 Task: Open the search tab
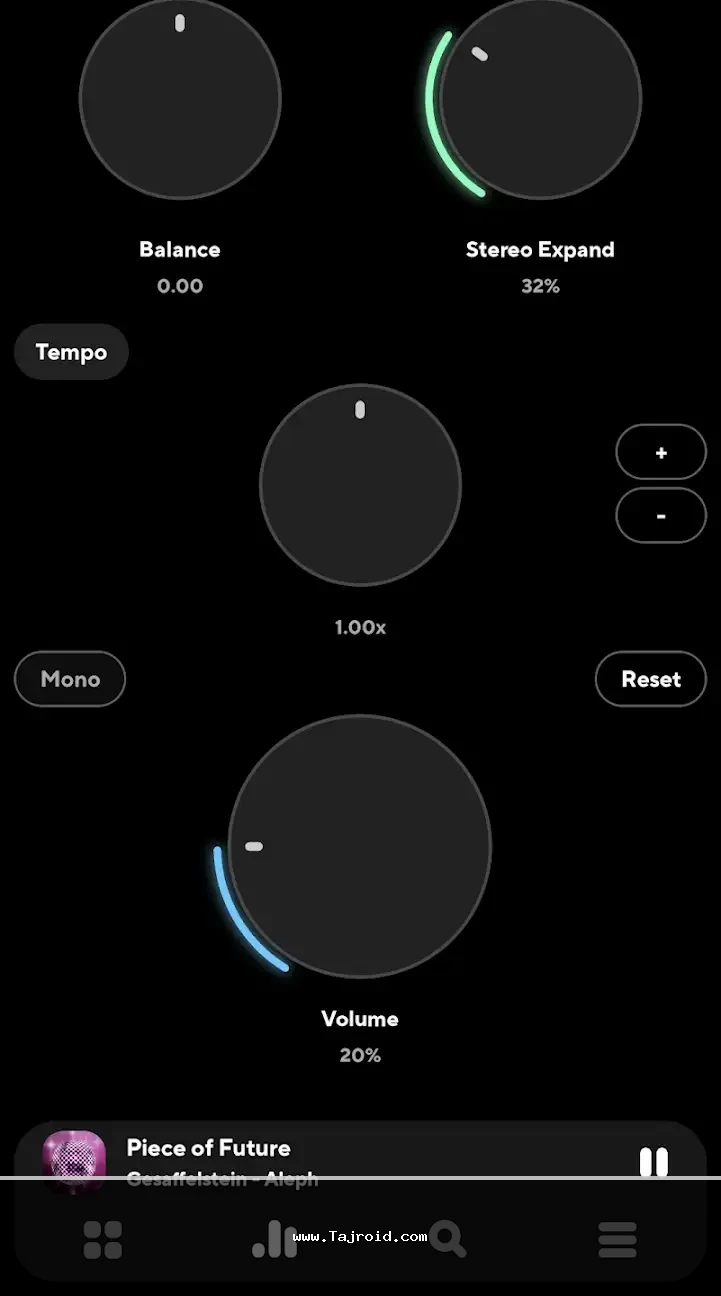(447, 1240)
